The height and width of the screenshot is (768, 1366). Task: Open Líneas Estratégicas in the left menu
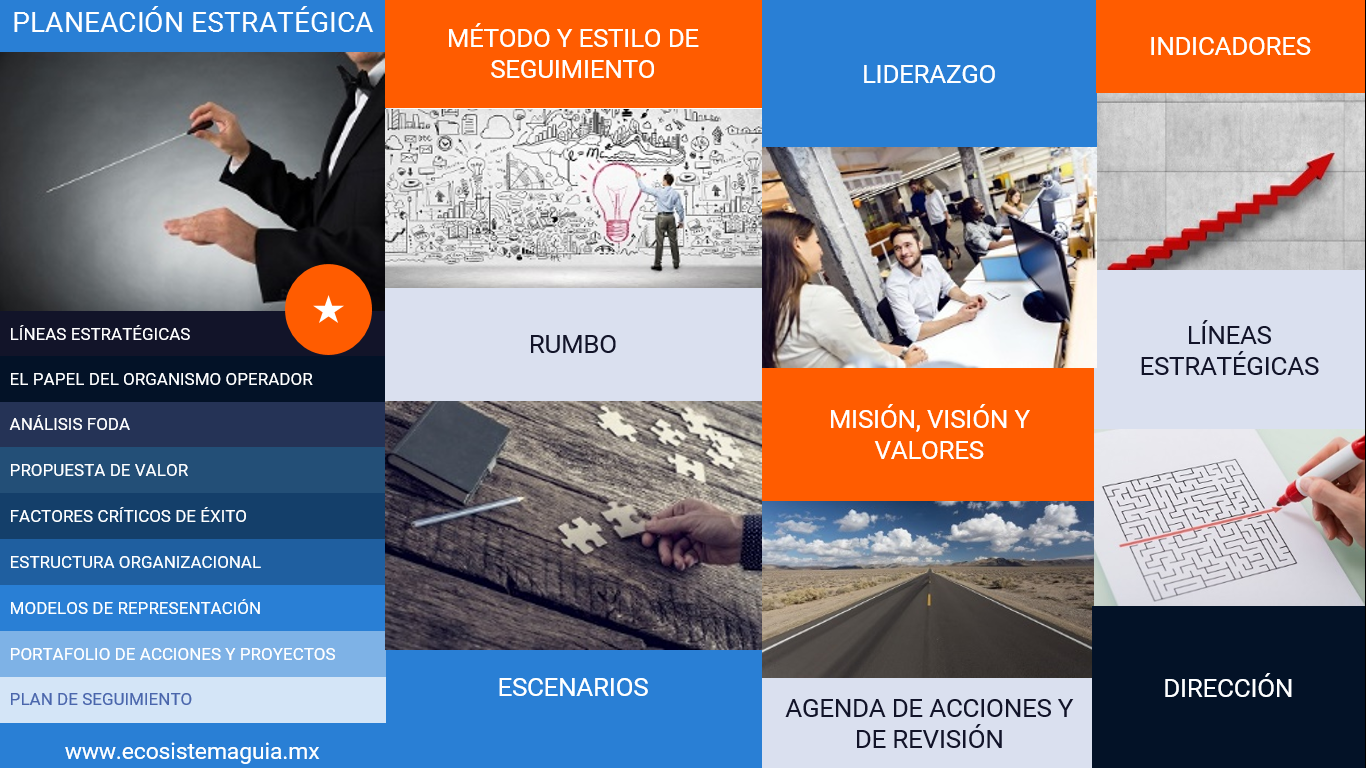(x=100, y=334)
